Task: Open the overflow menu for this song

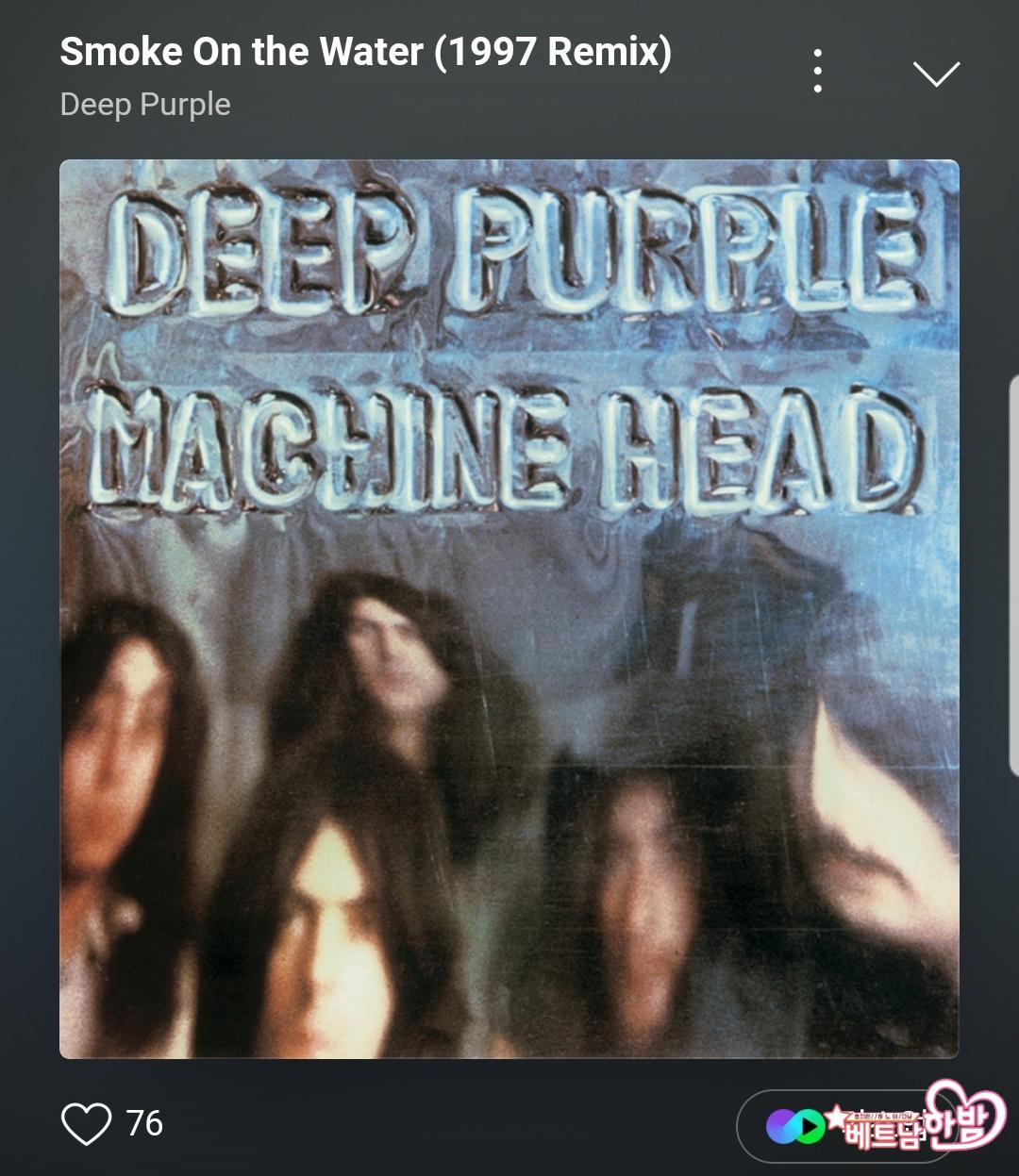Action: [x=817, y=72]
